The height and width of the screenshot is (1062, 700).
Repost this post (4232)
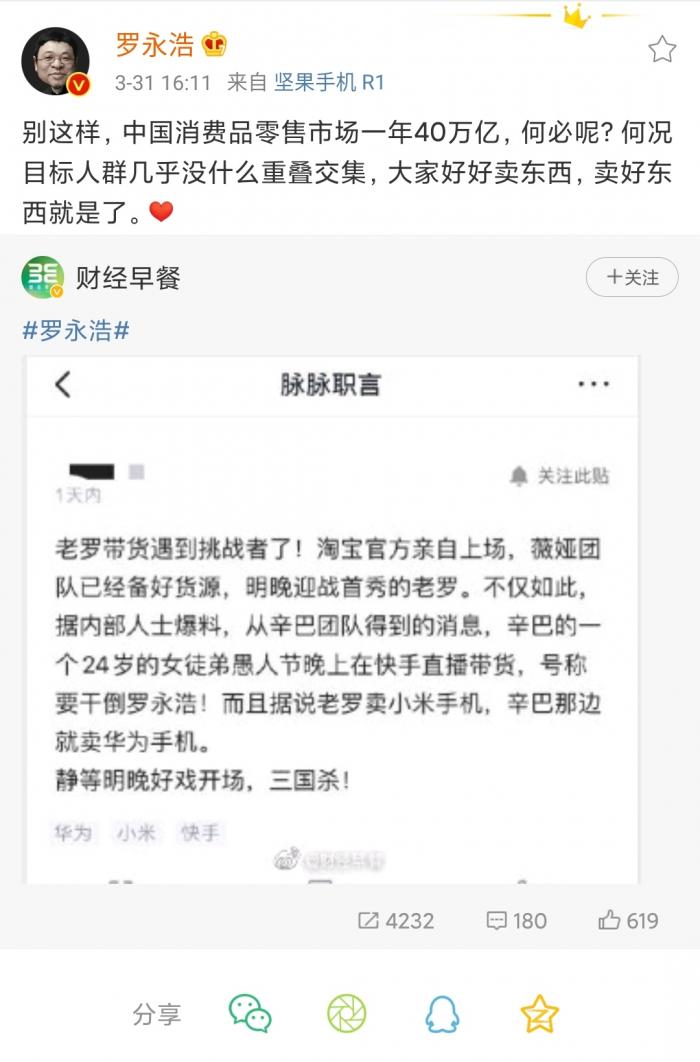(396, 920)
